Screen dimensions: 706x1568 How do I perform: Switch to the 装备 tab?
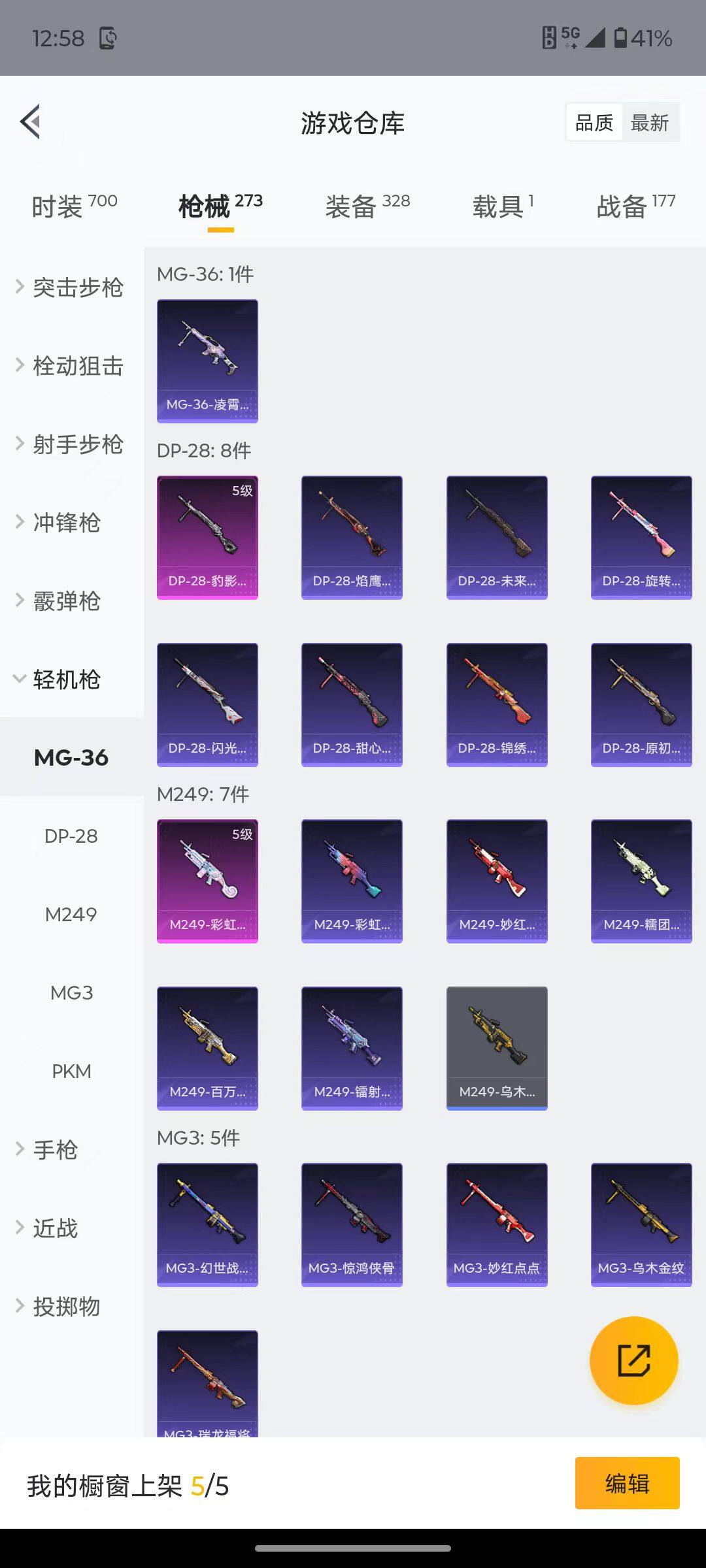(x=367, y=206)
